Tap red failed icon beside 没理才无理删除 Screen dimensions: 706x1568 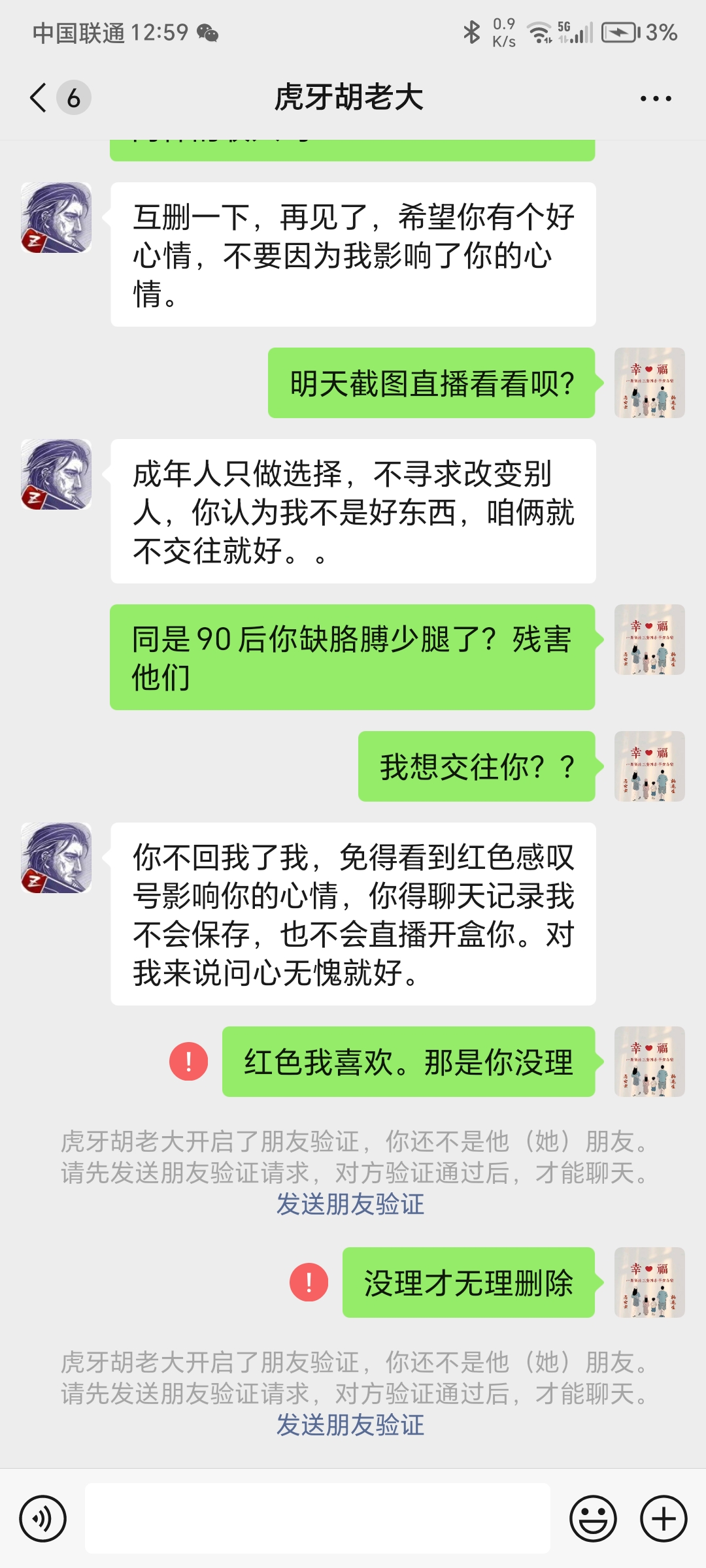pos(309,1282)
